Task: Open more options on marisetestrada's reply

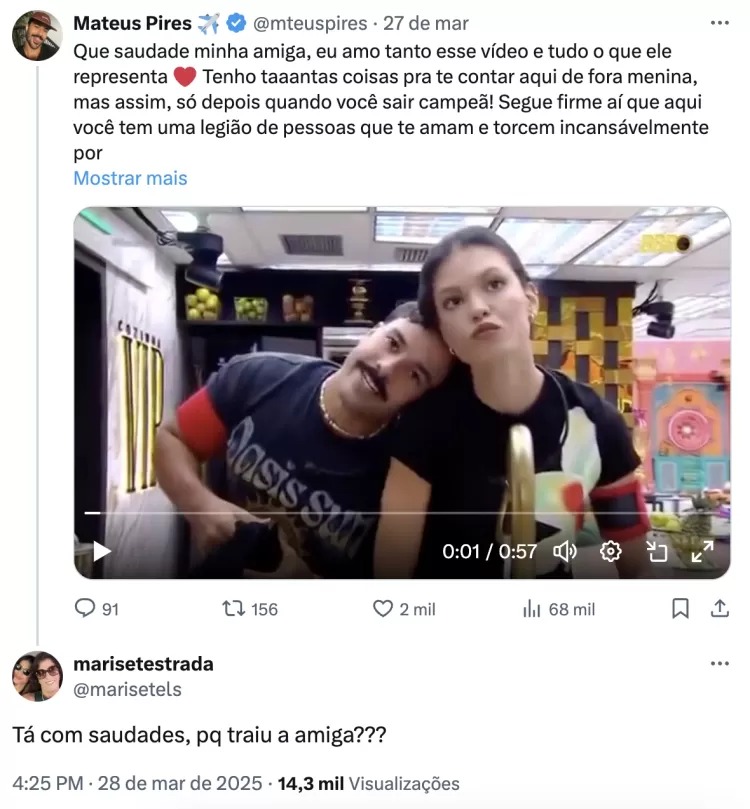Action: pos(719,664)
